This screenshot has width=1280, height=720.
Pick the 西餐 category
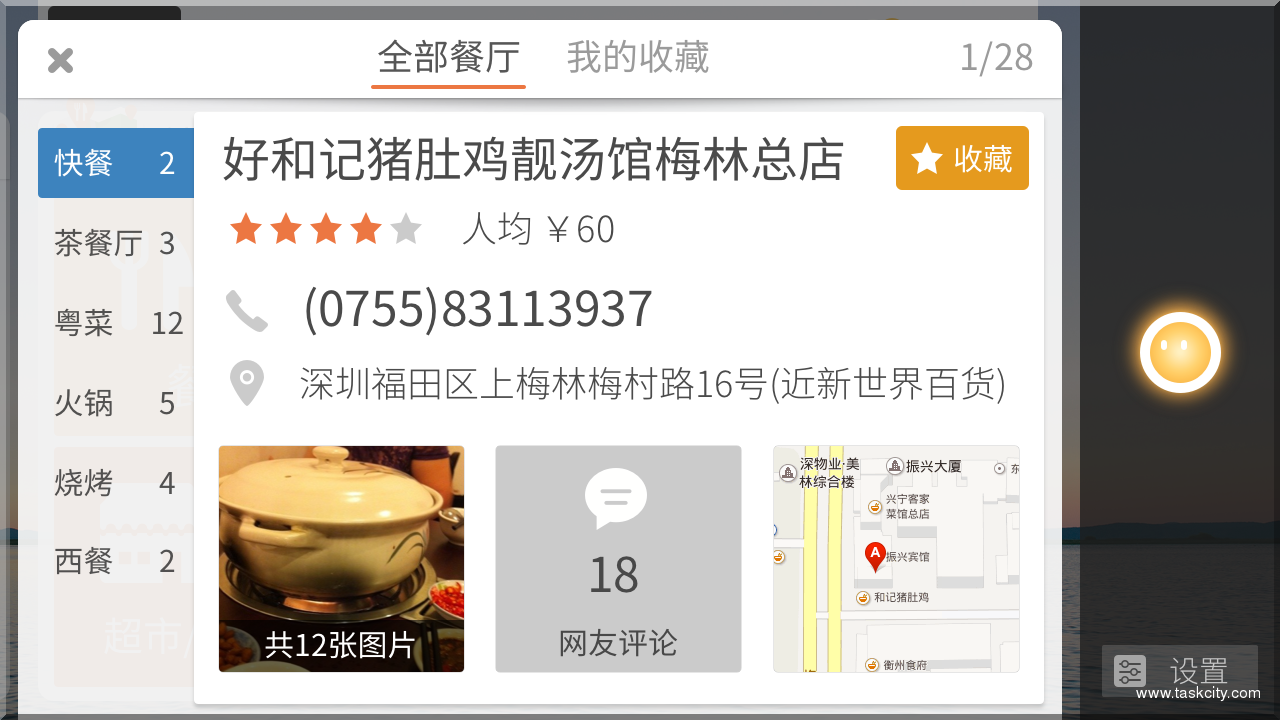(x=115, y=562)
